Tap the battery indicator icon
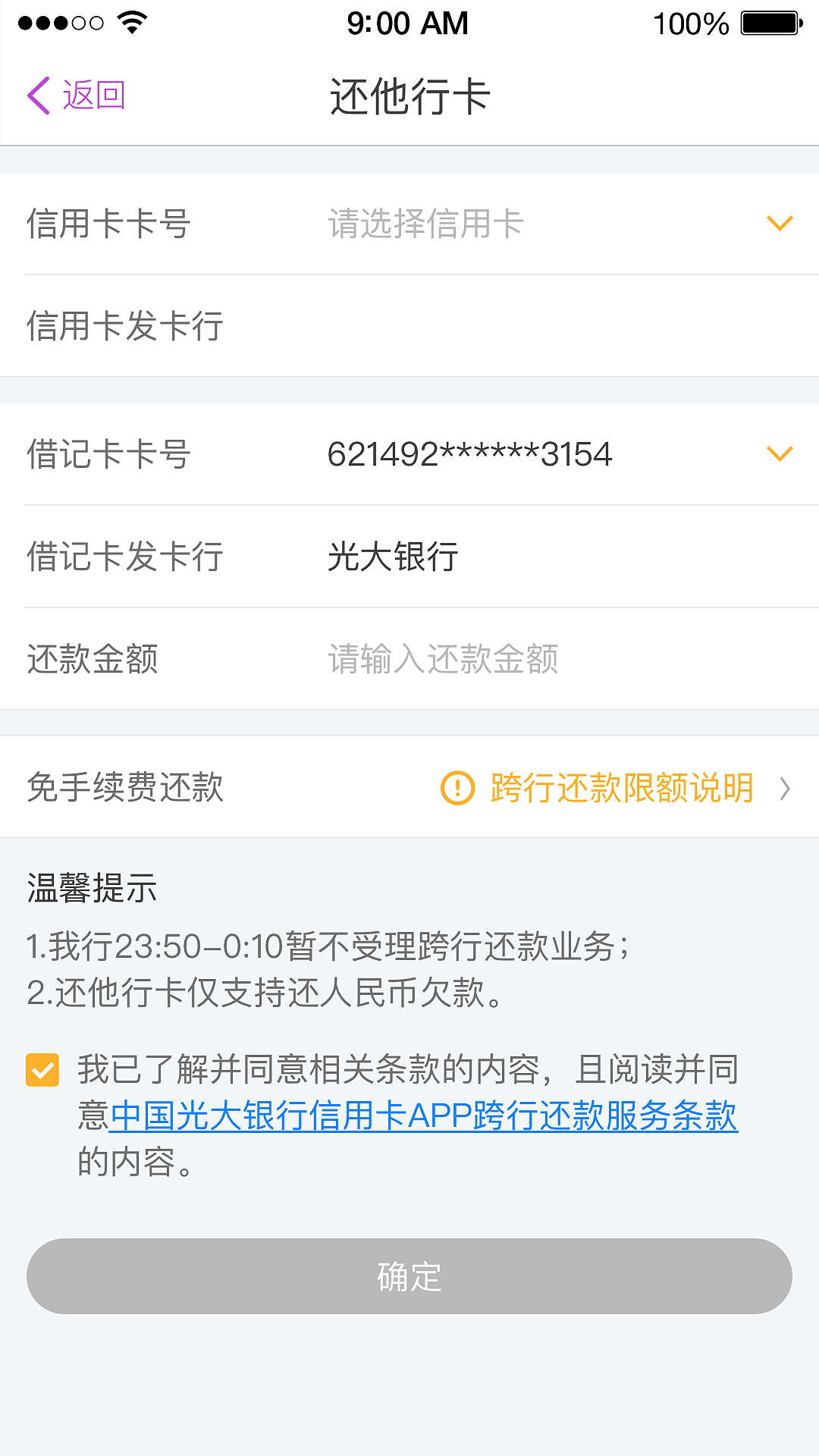The image size is (819, 1456). click(767, 23)
